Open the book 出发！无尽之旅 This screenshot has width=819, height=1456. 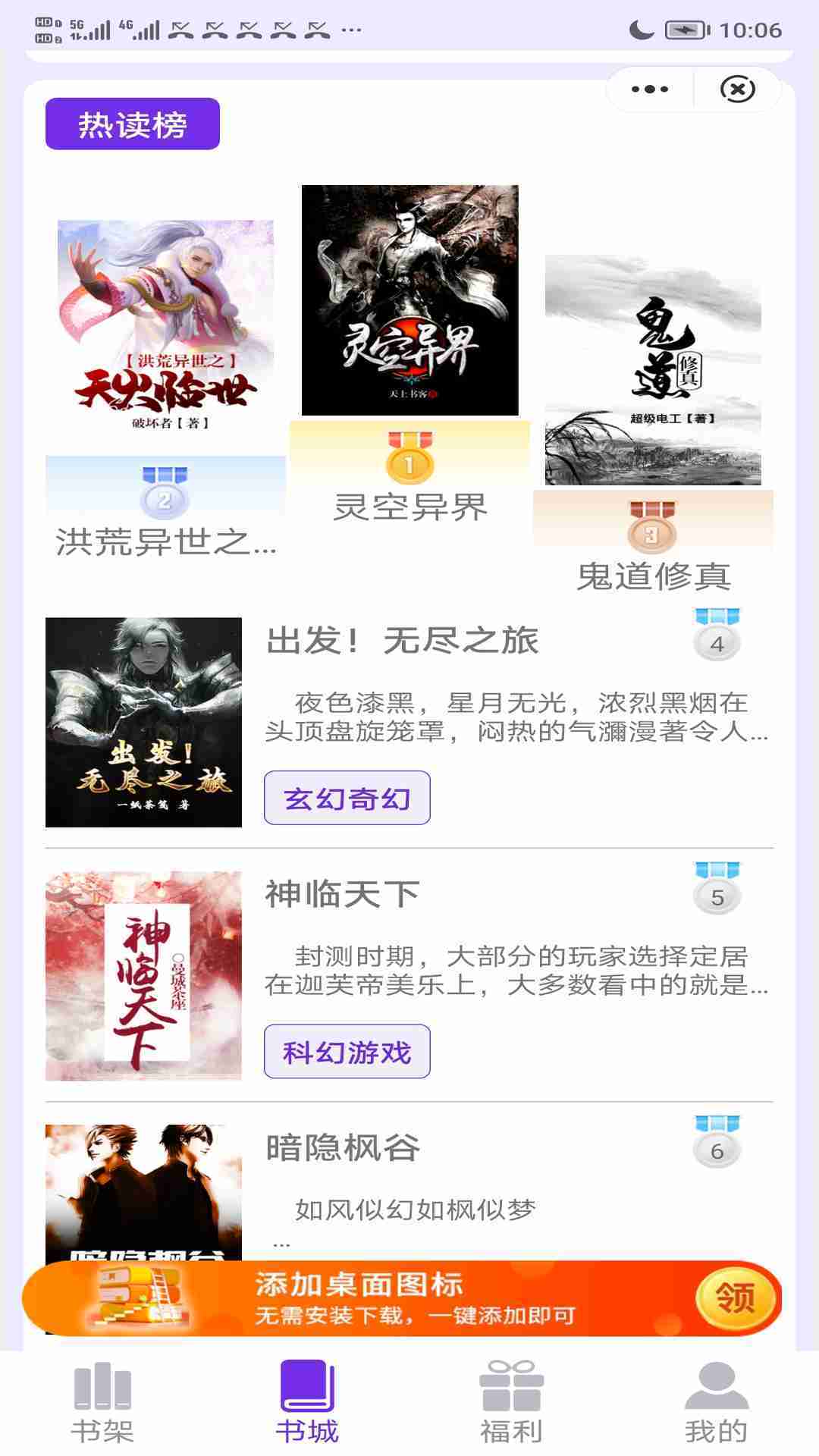[402, 641]
